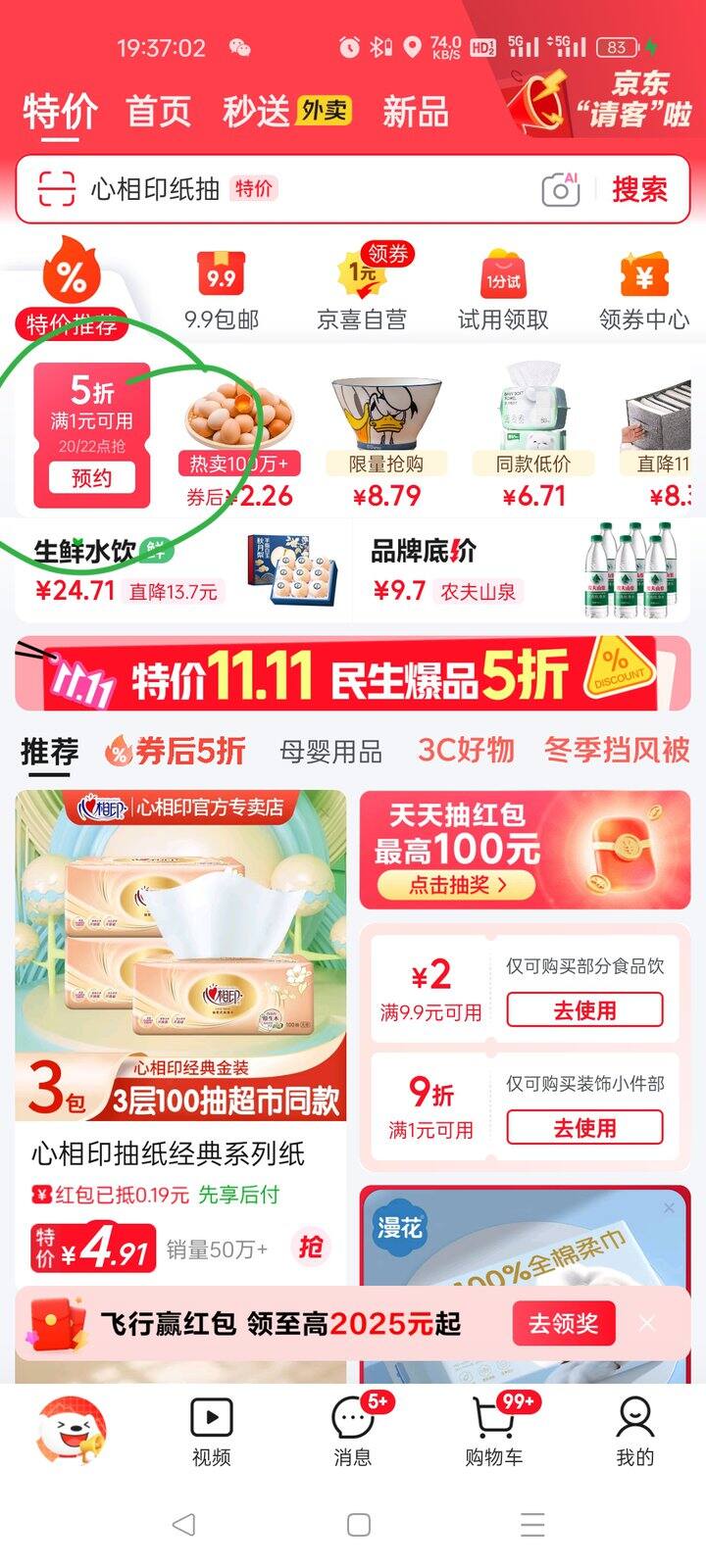Viewport: 706px width, 1568px height.
Task: Open 9.9包邮 section
Action: tap(222, 291)
